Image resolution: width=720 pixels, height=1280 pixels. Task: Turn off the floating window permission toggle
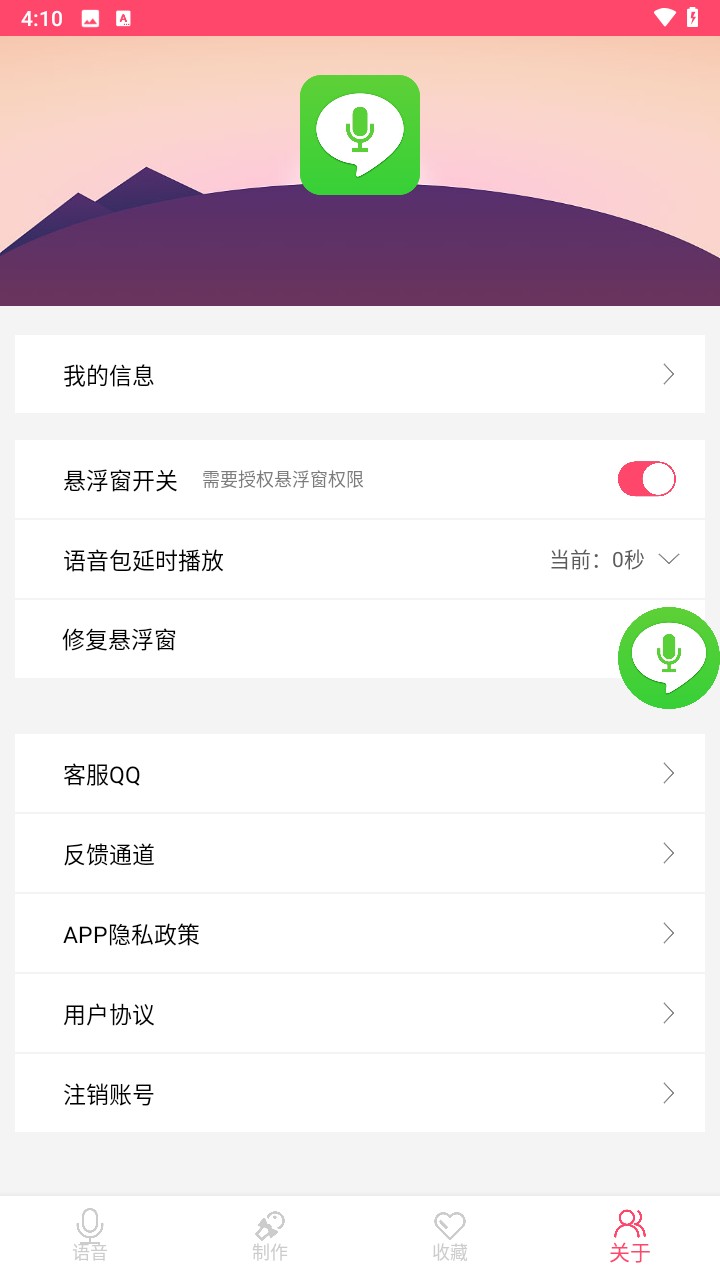[x=646, y=479]
